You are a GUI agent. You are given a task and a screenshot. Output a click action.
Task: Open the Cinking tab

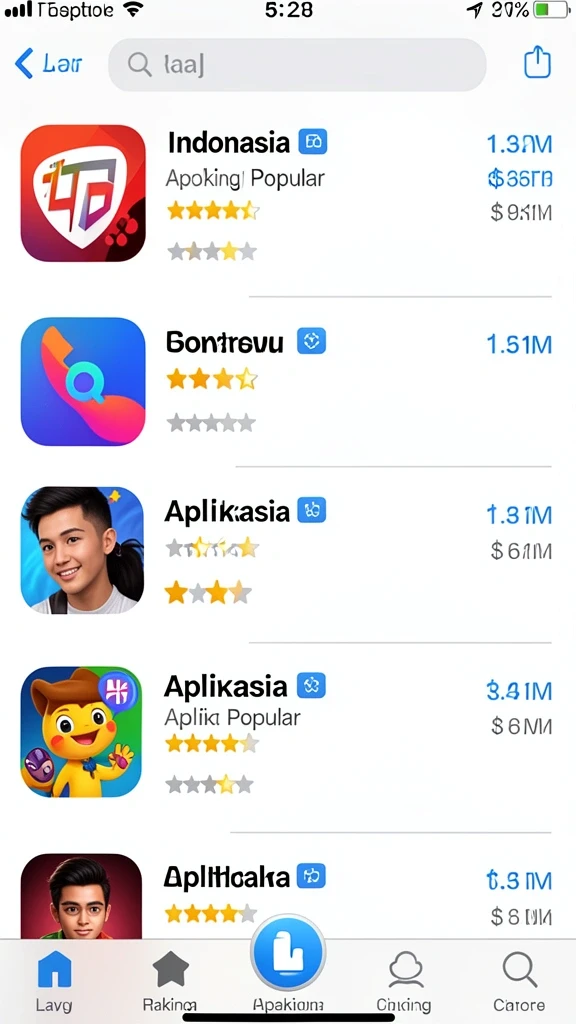tap(404, 980)
